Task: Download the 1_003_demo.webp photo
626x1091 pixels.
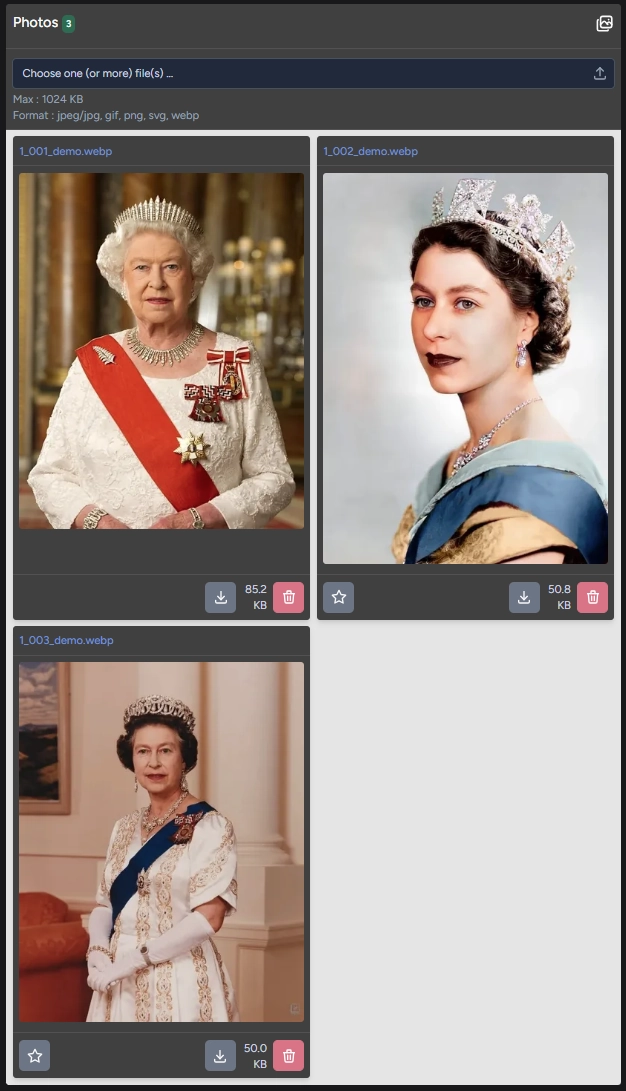Action: [220, 1055]
